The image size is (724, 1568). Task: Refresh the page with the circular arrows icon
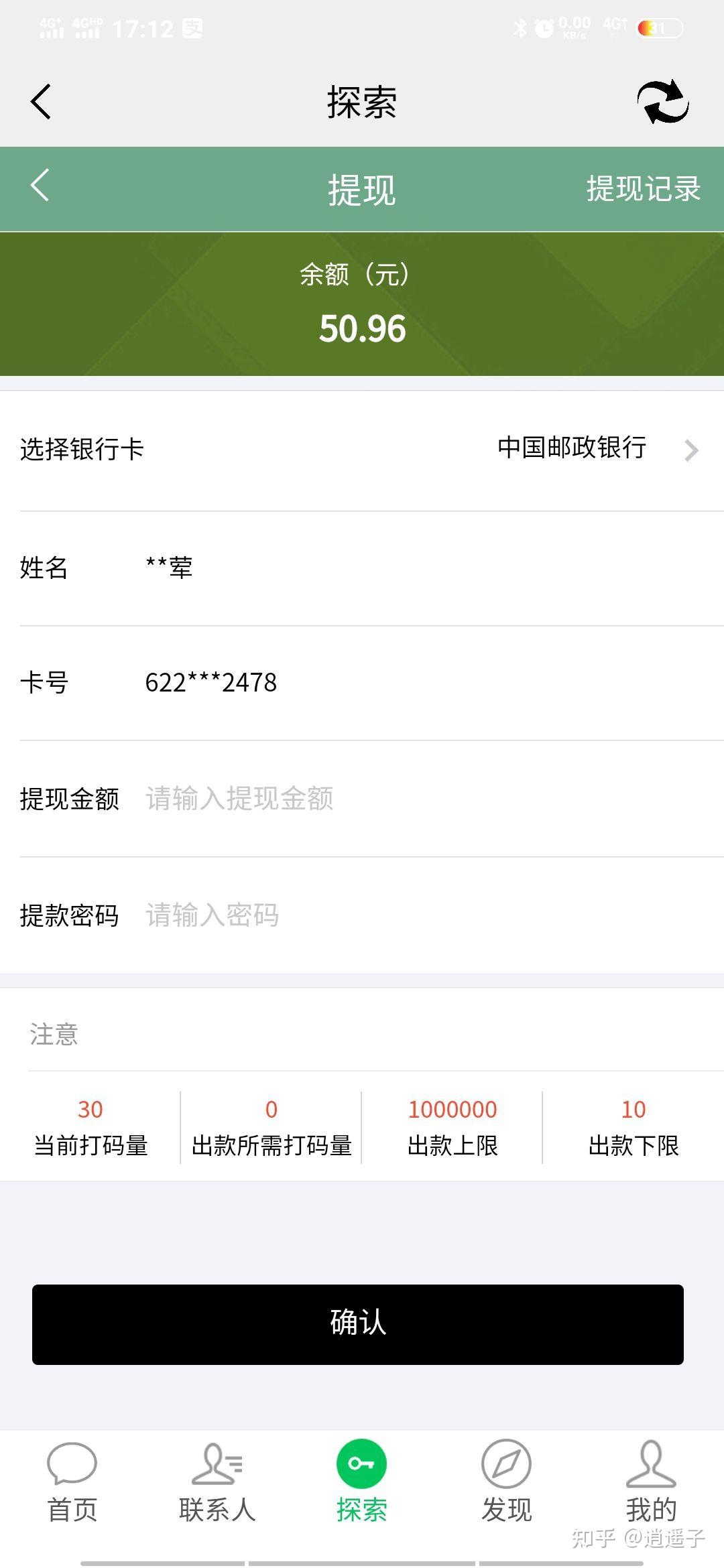(x=663, y=102)
